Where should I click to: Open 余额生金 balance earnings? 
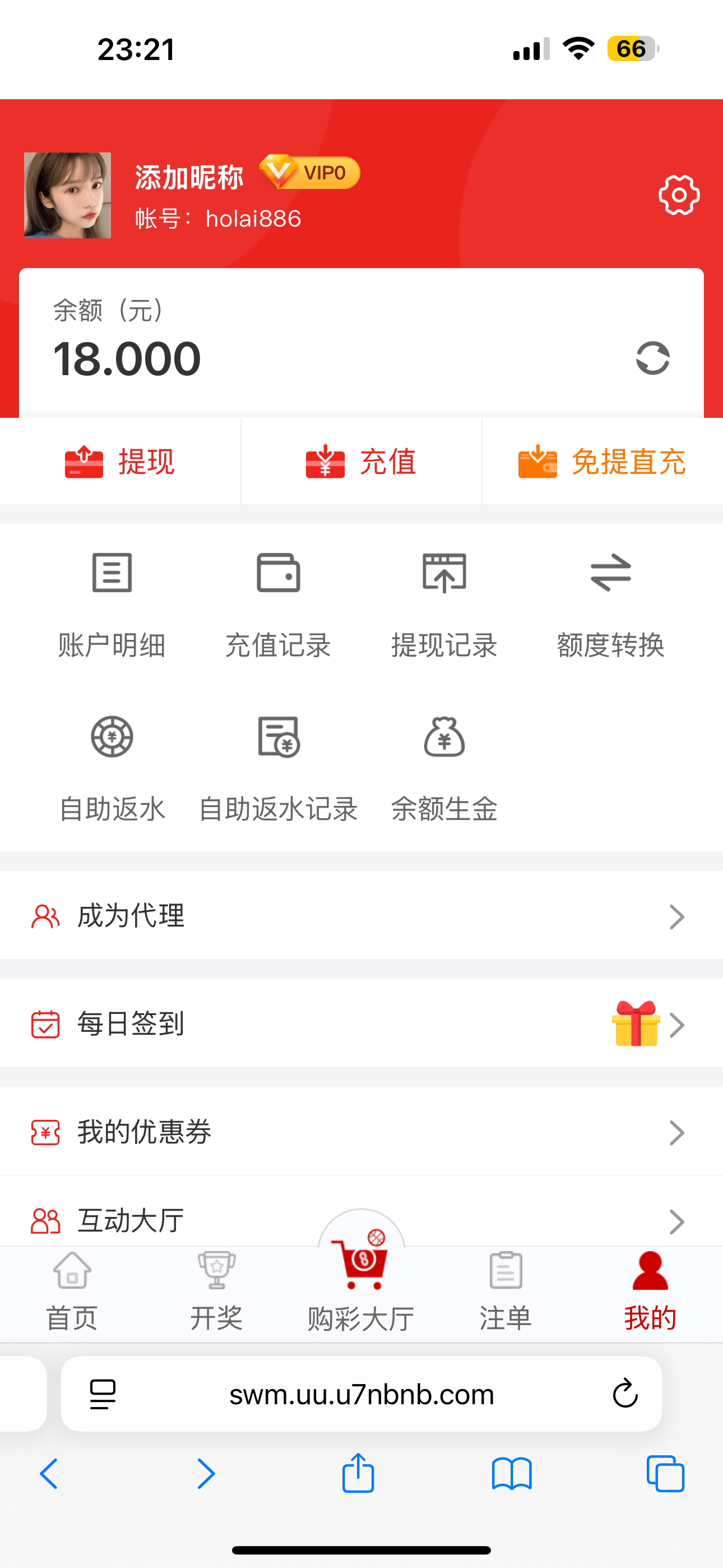coord(444,768)
